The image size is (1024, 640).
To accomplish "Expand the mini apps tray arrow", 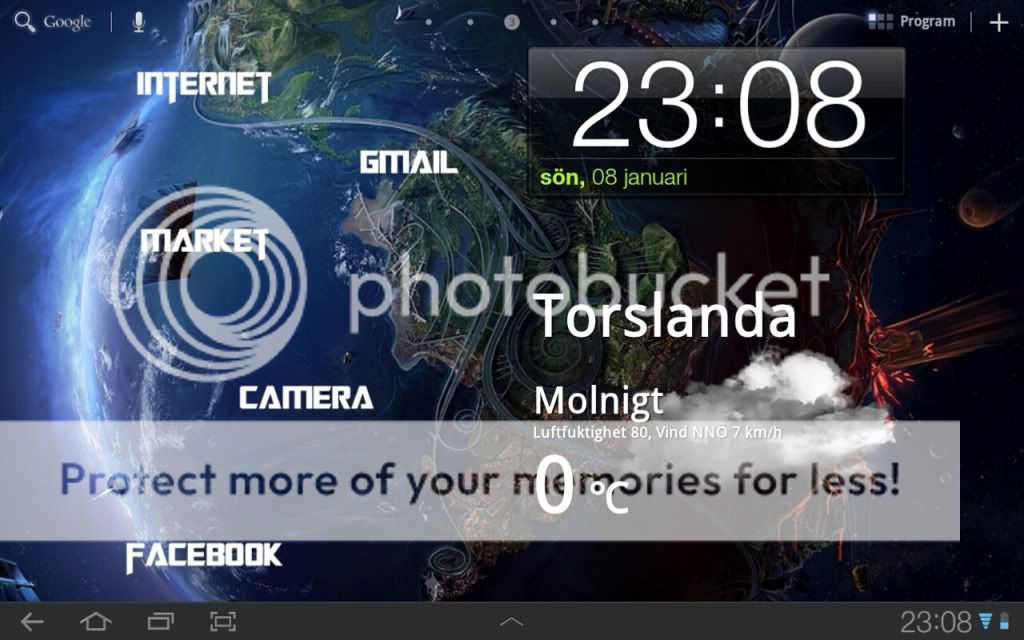I will 511,621.
